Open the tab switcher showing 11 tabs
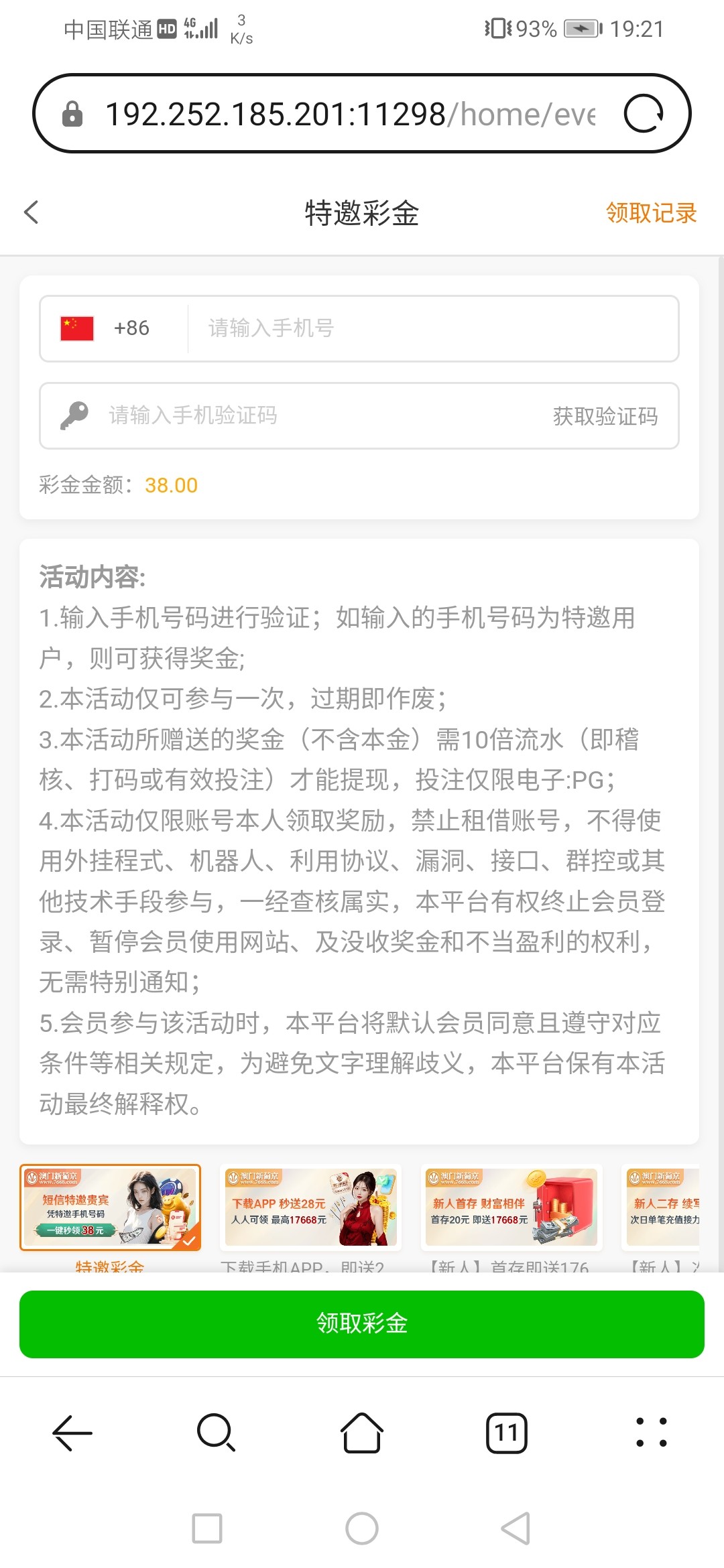This screenshot has height=1568, width=724. coord(507,1433)
